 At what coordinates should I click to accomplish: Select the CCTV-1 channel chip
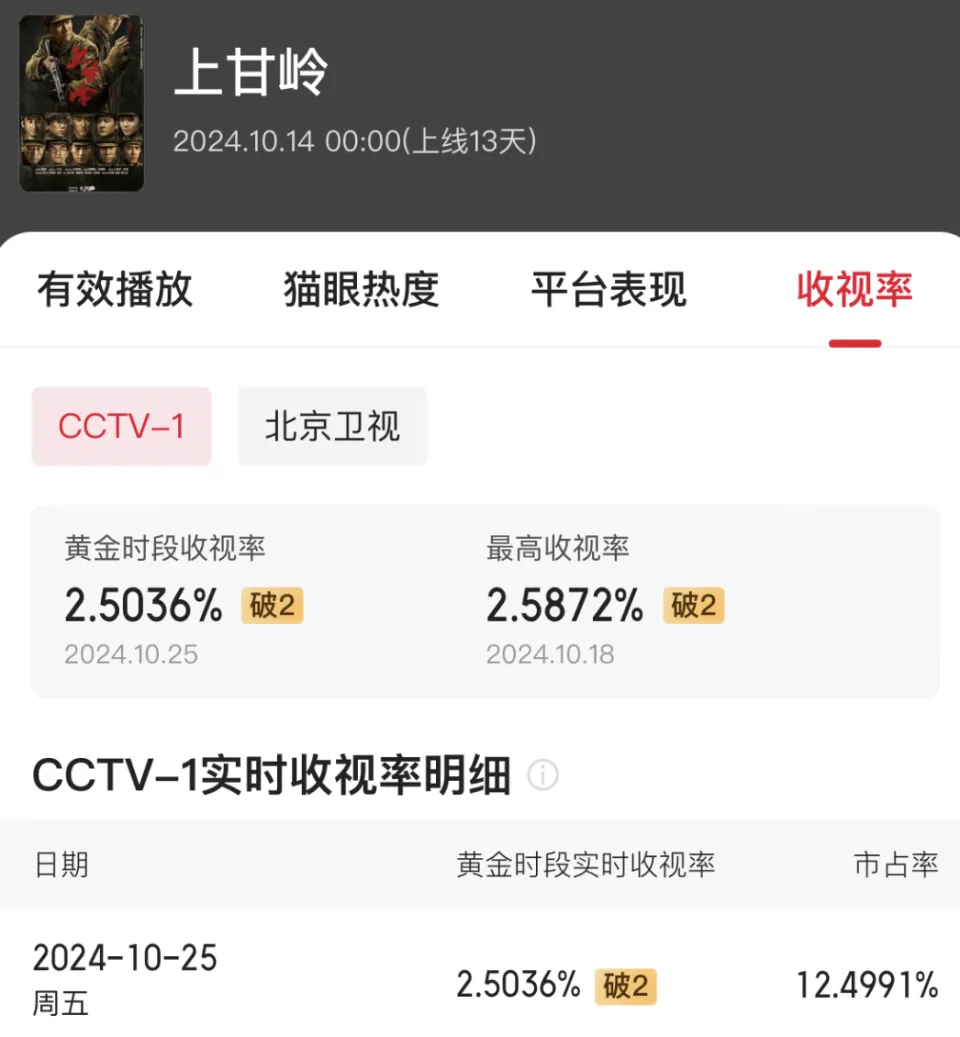pyautogui.click(x=121, y=427)
